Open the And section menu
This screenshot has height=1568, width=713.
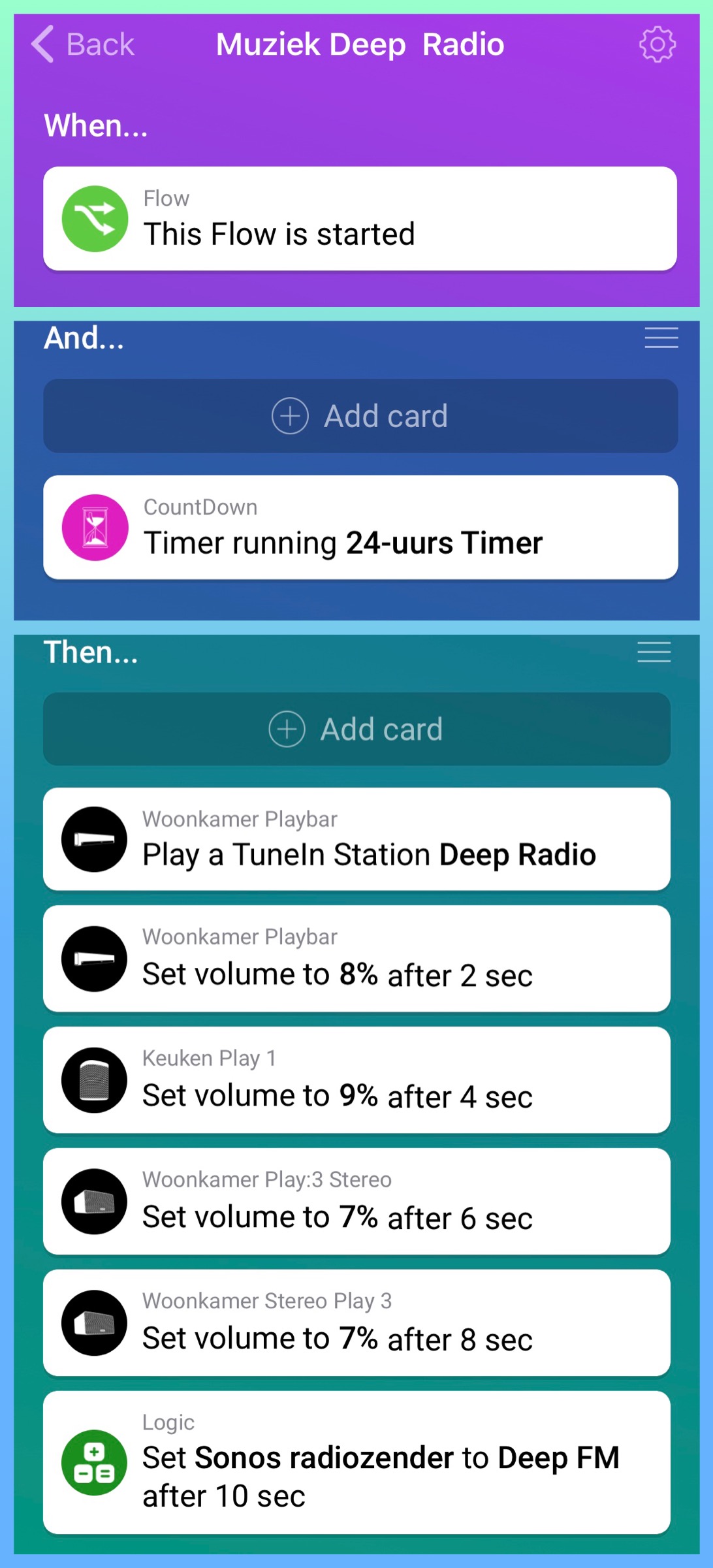[661, 338]
